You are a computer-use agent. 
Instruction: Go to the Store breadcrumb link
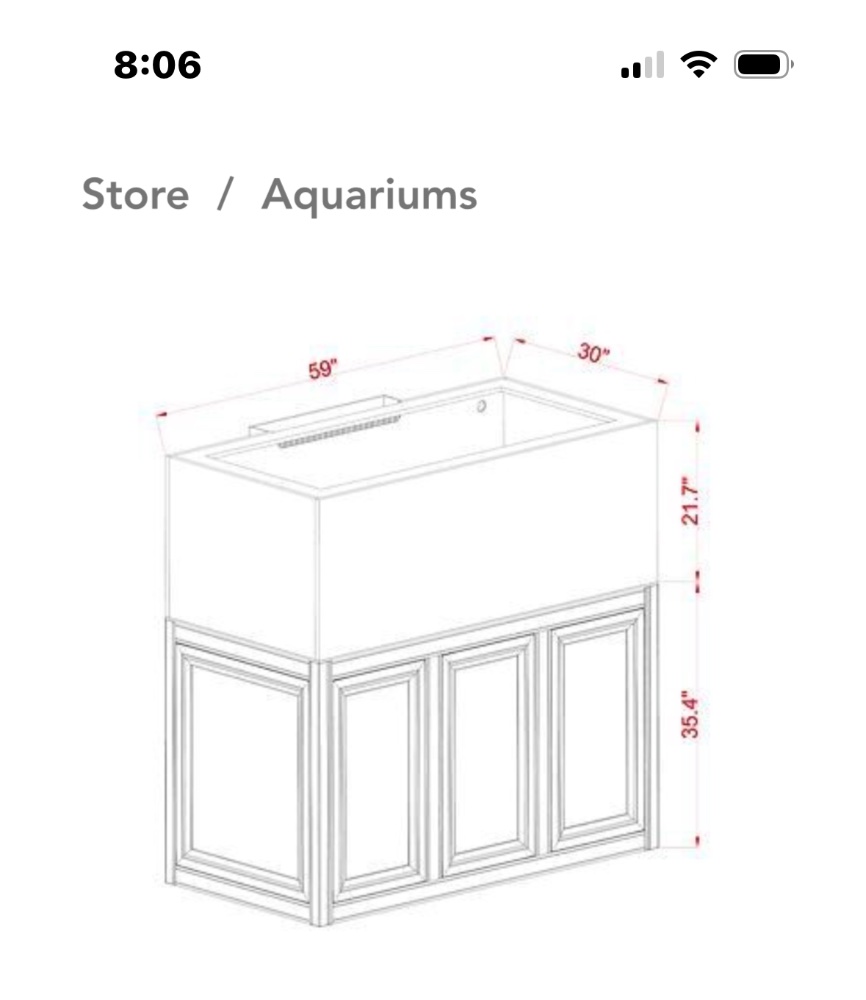(135, 194)
